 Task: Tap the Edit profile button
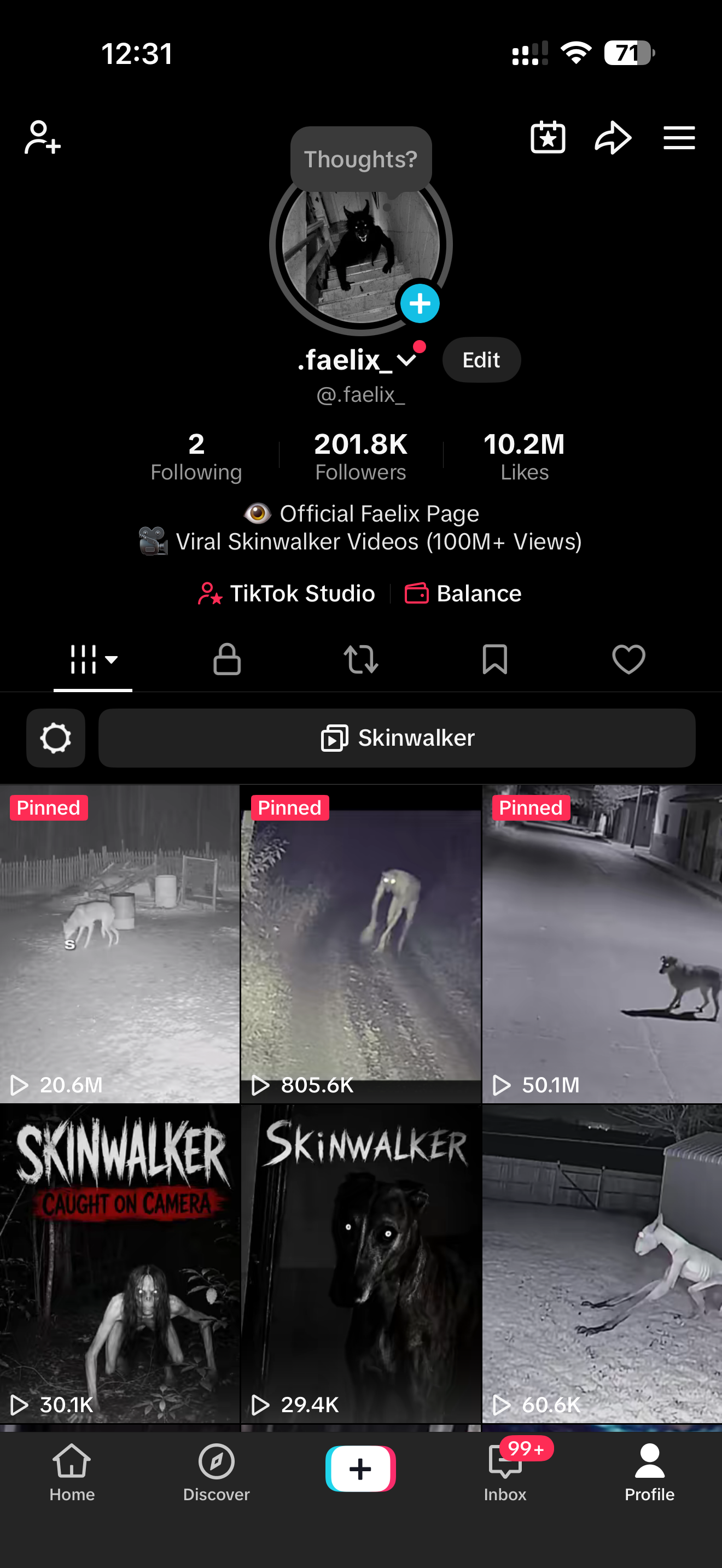click(x=481, y=360)
